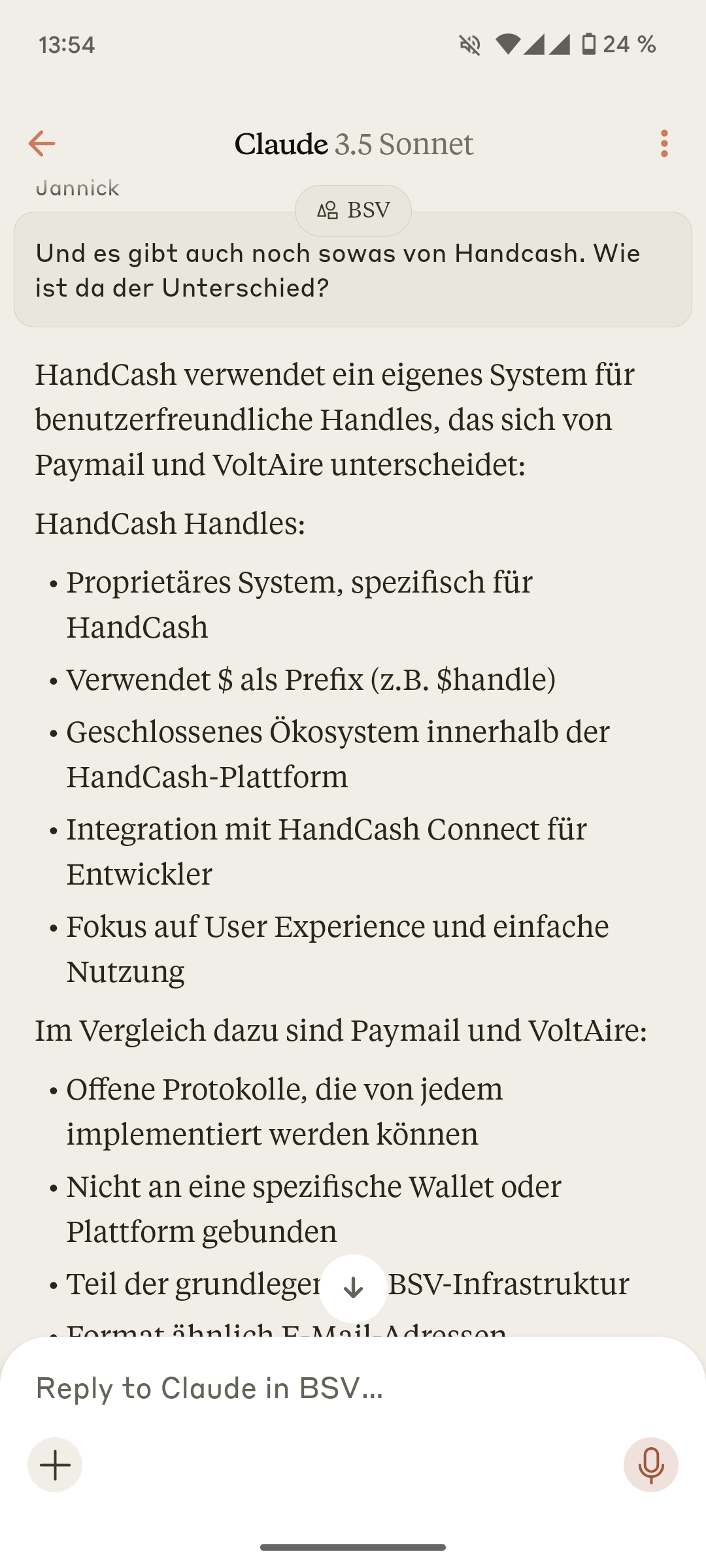Go back using the orange arrow

click(x=42, y=144)
